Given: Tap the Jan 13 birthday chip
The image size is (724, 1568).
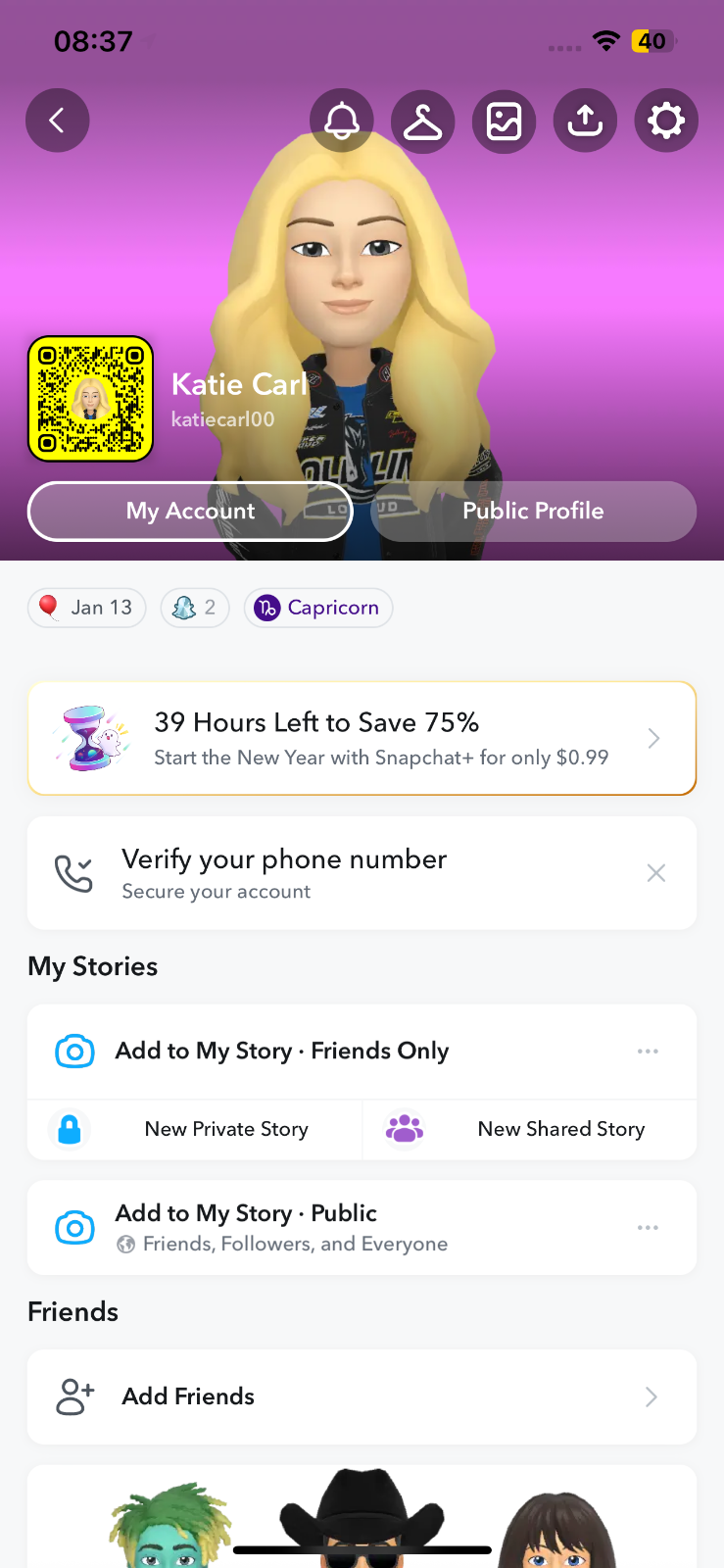Looking at the screenshot, I should pyautogui.click(x=87, y=608).
